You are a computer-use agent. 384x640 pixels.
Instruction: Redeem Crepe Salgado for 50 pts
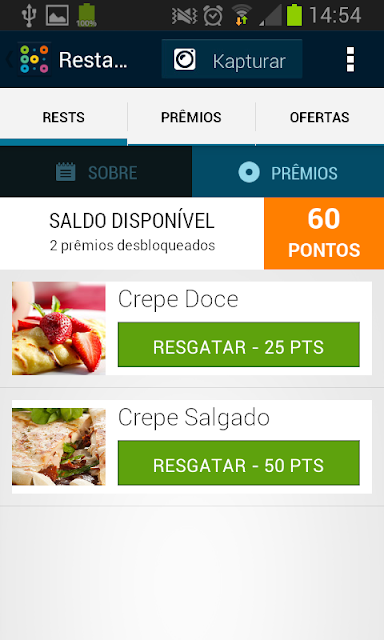(239, 463)
